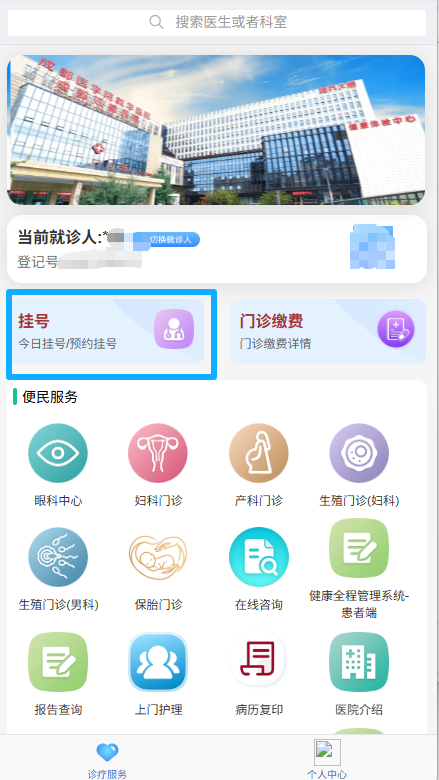Tap the search box for doctors or departments

tap(217, 22)
